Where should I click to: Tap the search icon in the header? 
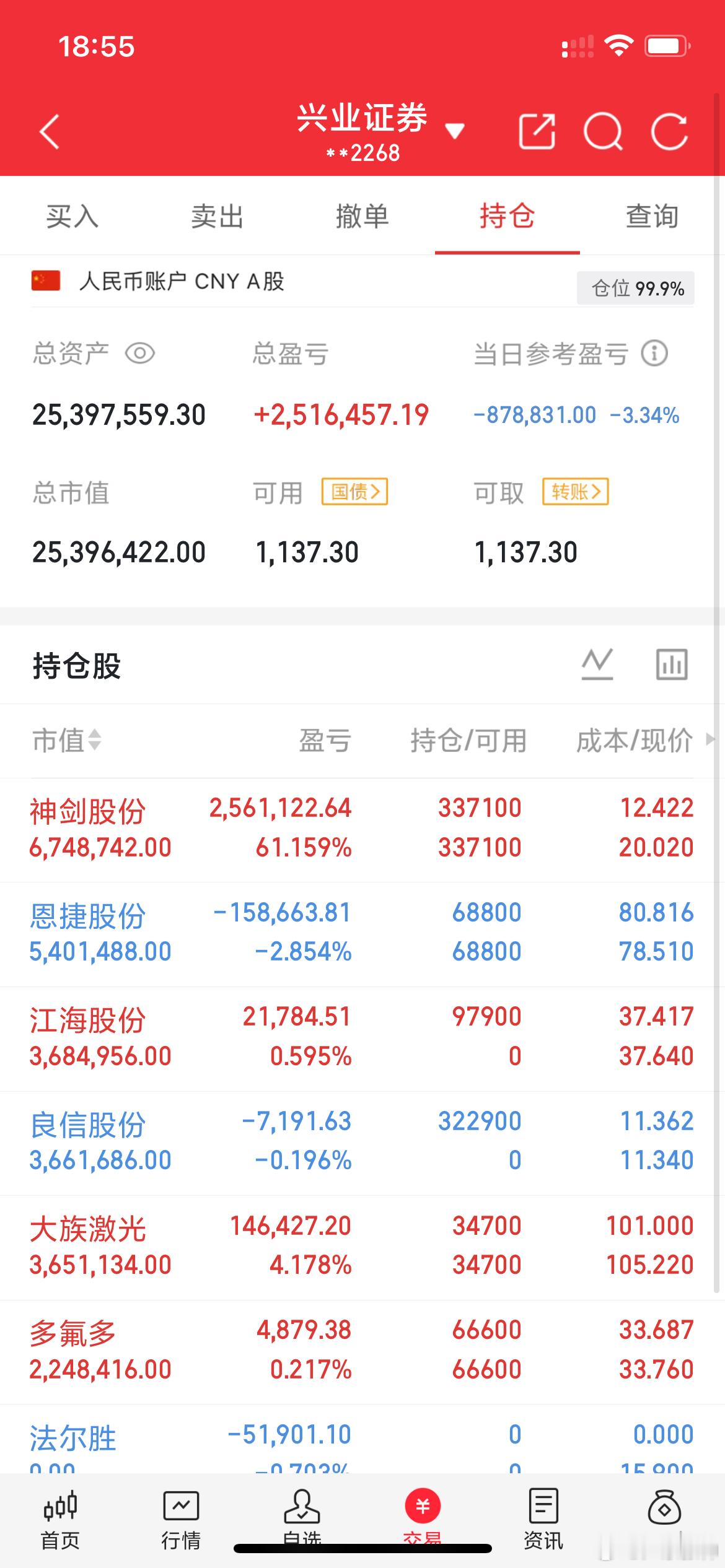605,132
